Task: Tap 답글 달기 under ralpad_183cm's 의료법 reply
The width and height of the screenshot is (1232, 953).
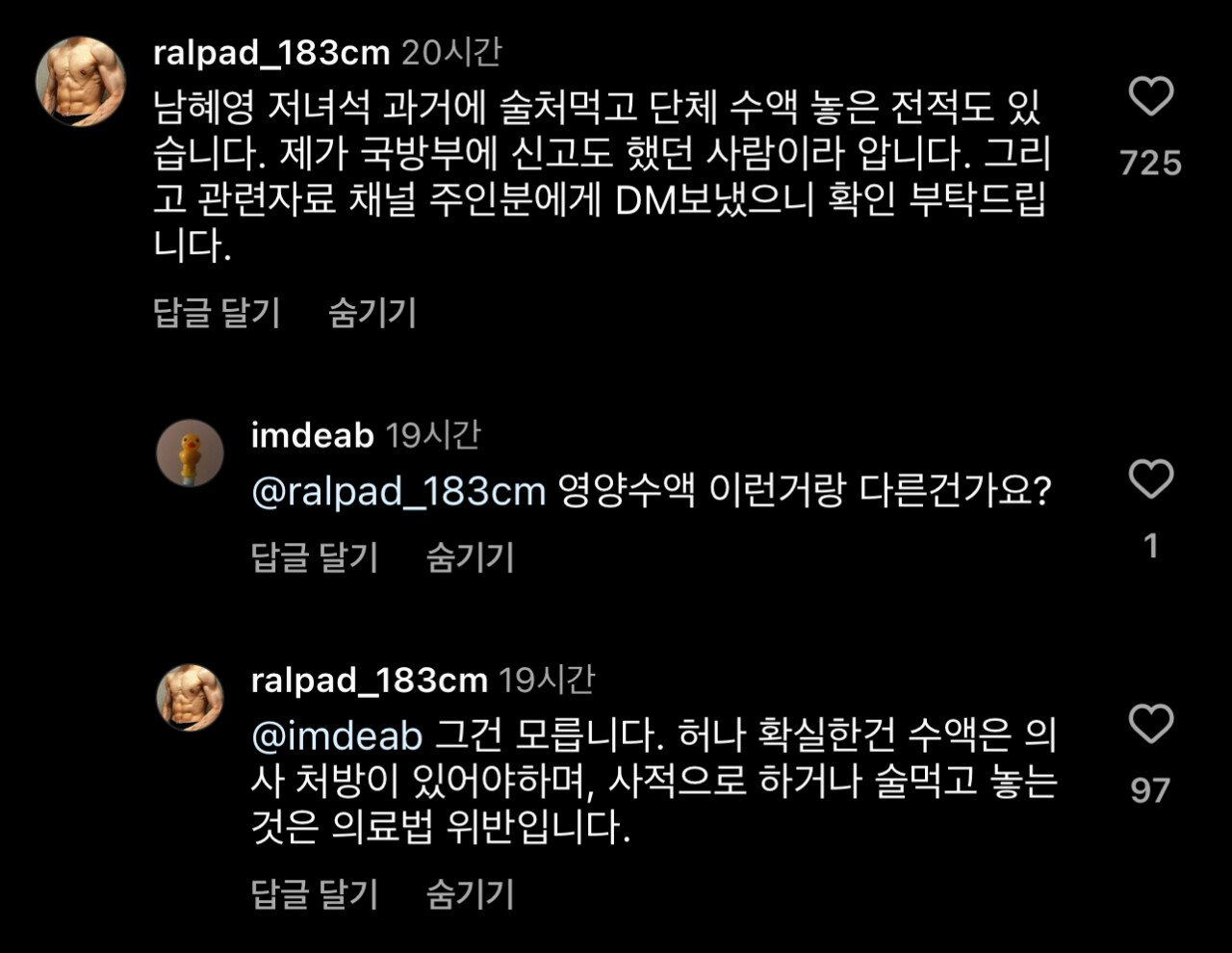Action: coord(315,894)
